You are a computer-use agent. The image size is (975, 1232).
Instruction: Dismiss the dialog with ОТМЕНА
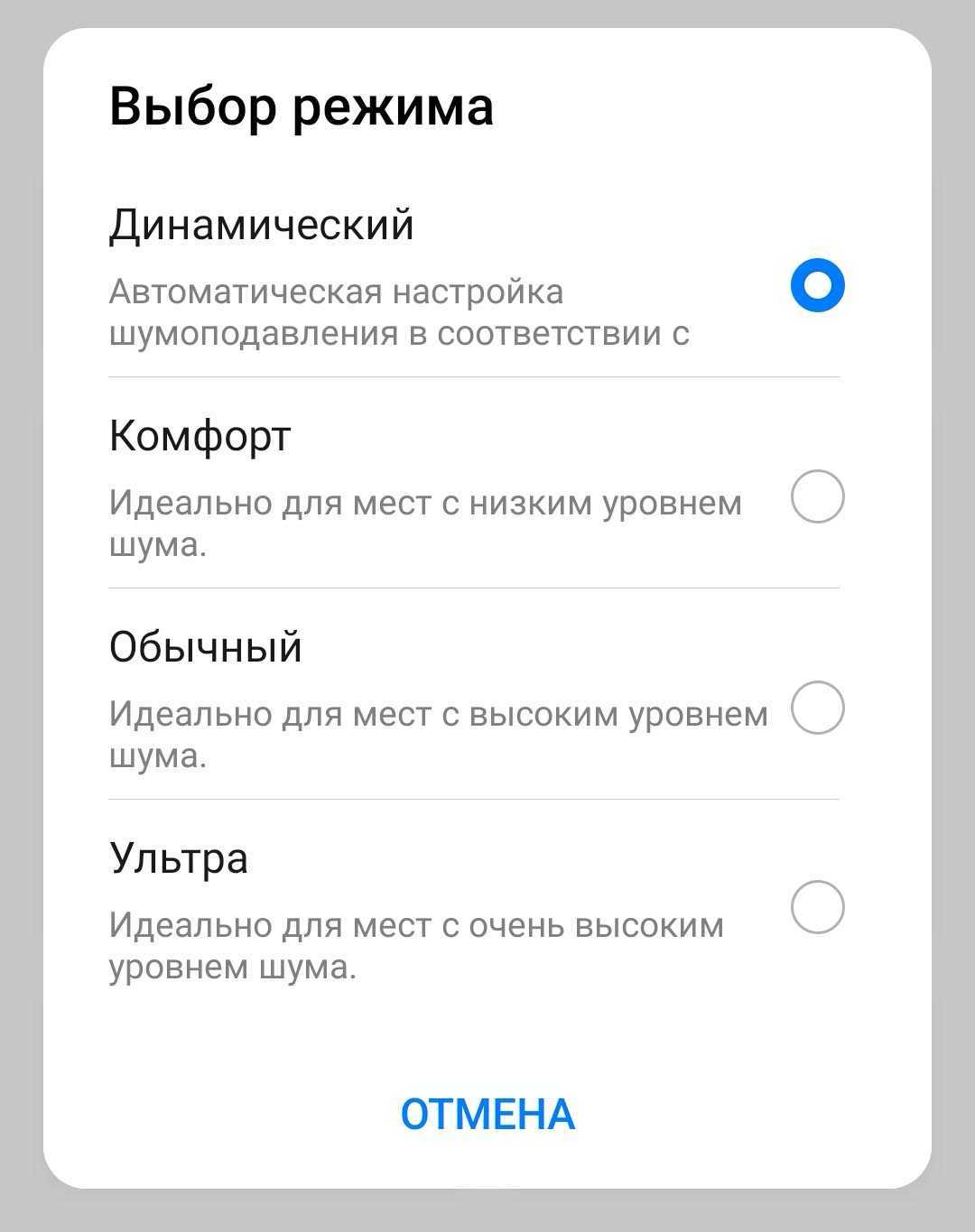pos(487,1114)
